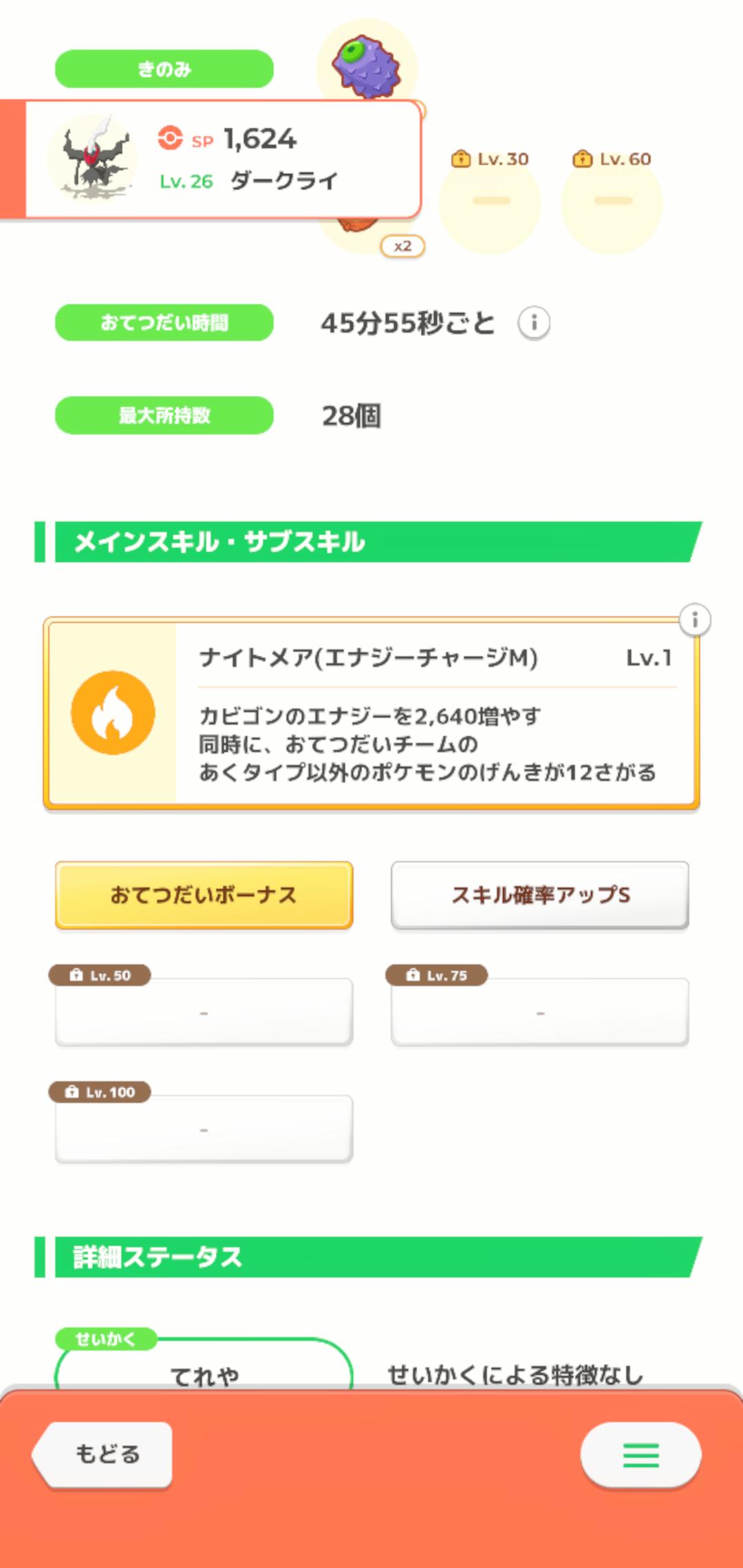Tap the locked Lv.30 ingredient slot
The width and height of the screenshot is (743, 1568).
tap(490, 202)
